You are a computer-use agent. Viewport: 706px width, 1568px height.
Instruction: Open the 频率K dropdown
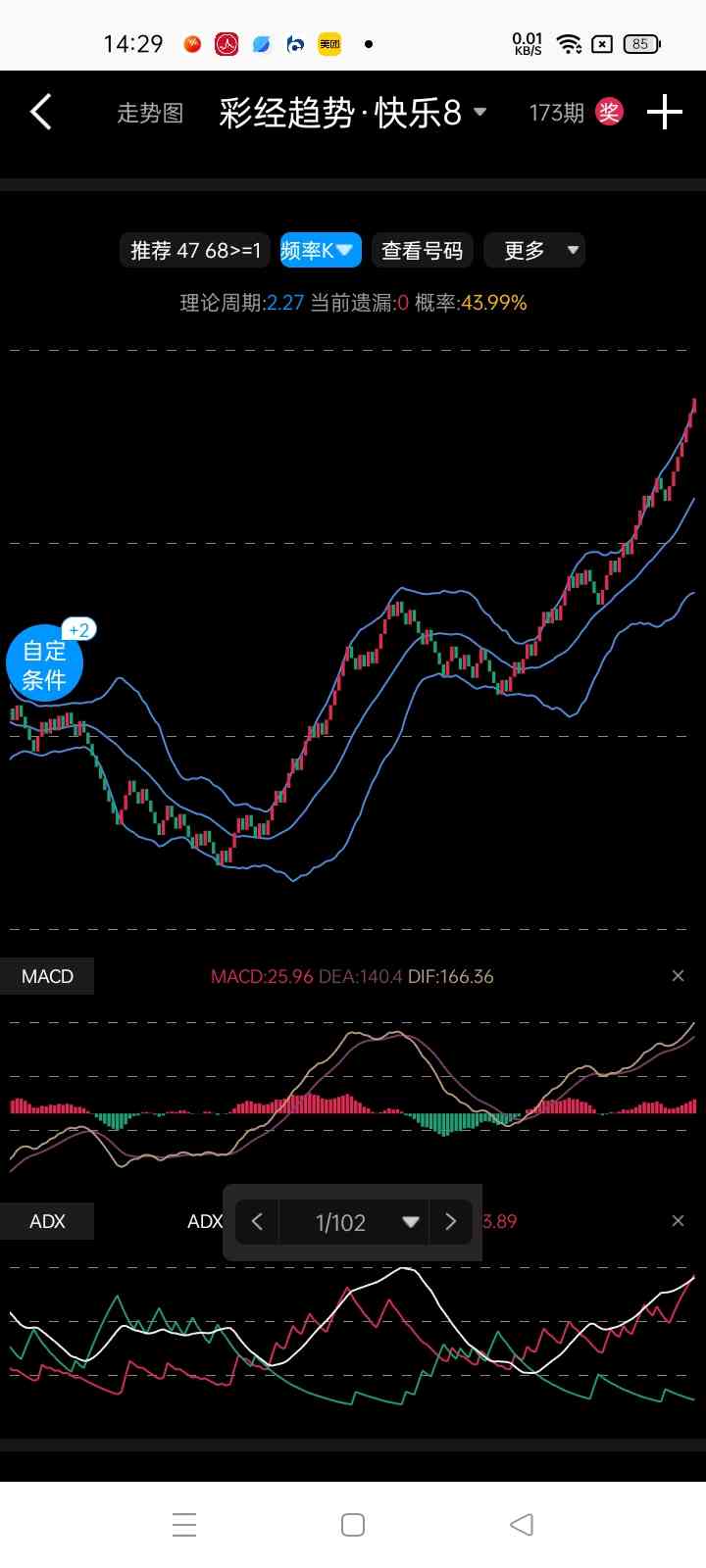coord(320,251)
